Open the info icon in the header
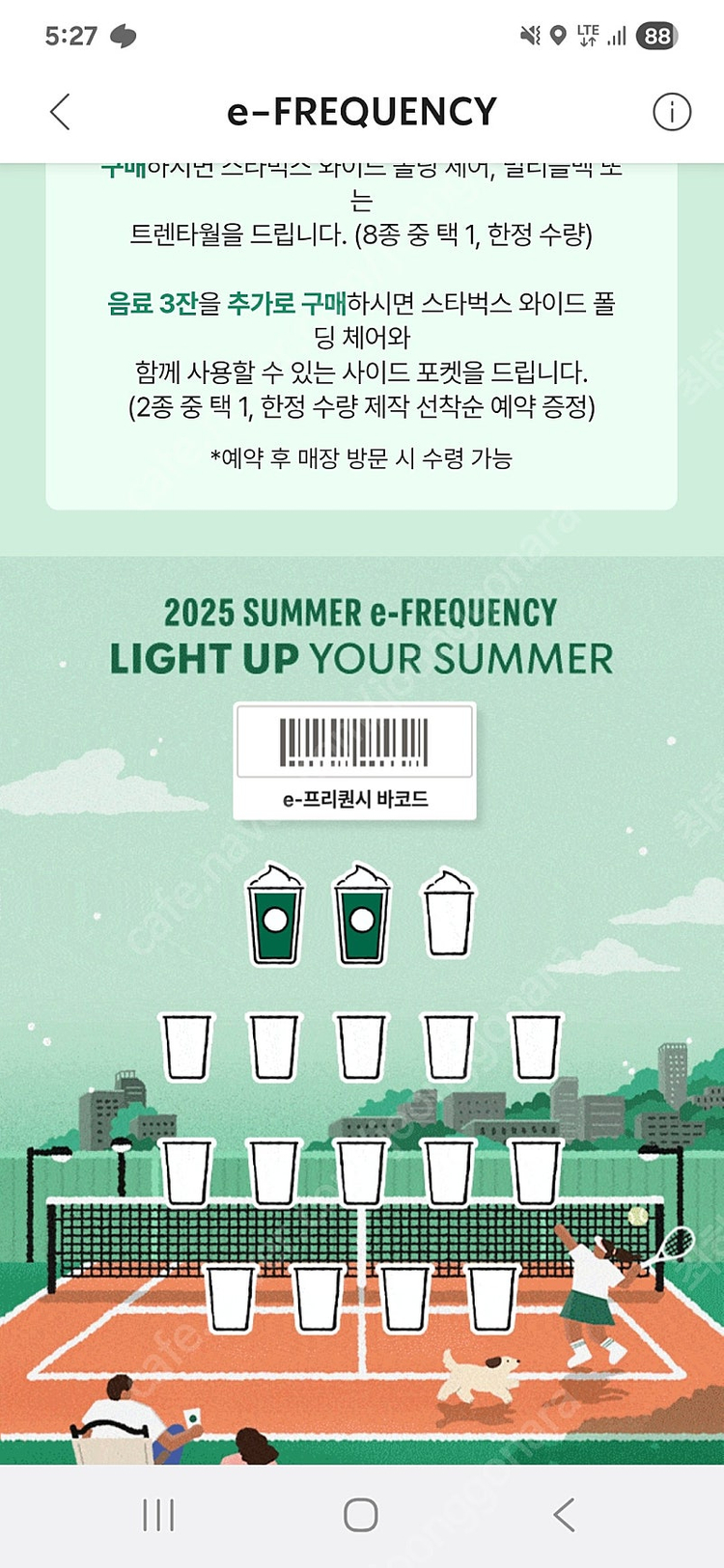Image resolution: width=724 pixels, height=1568 pixels. [671, 112]
